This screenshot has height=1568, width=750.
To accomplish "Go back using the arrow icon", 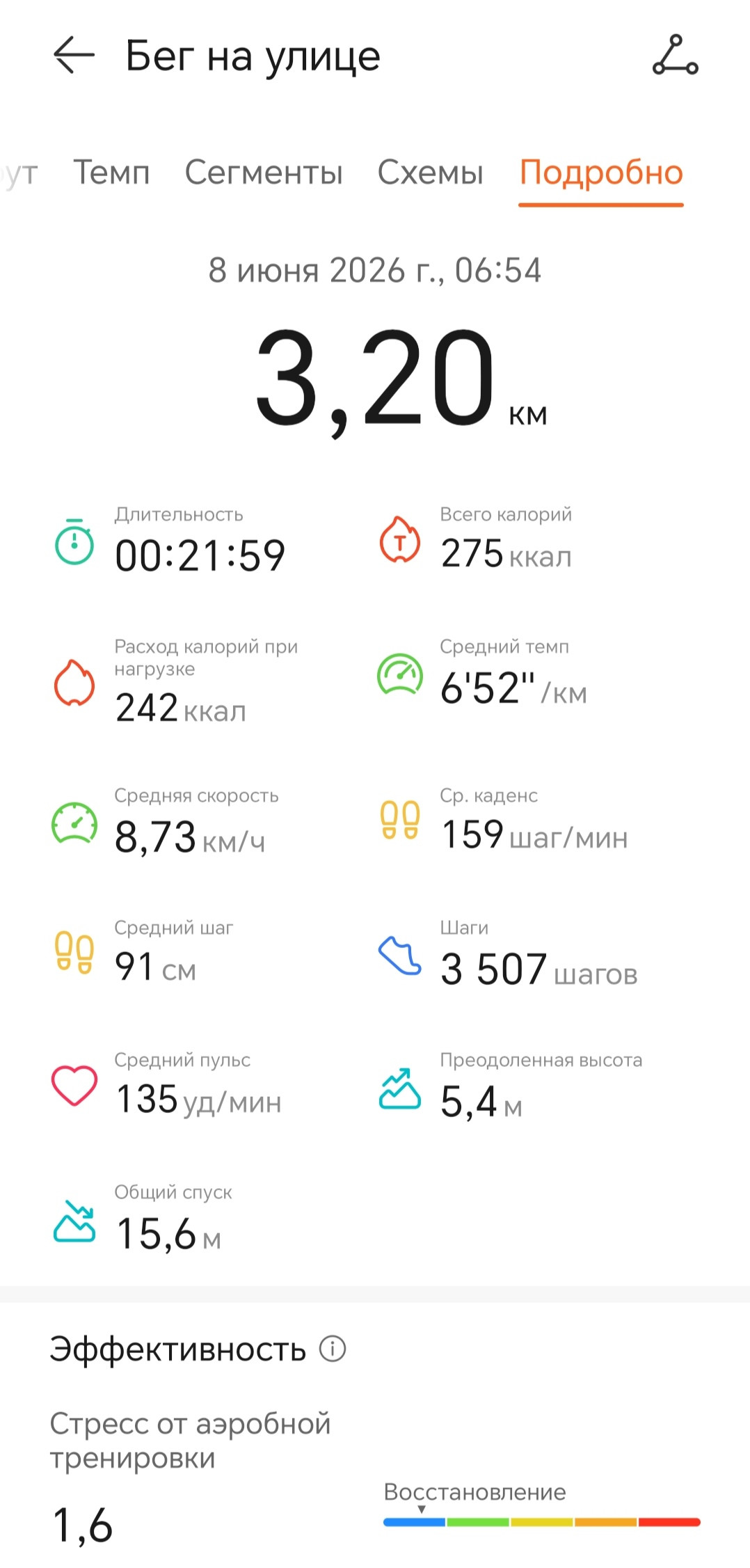I will click(x=74, y=55).
